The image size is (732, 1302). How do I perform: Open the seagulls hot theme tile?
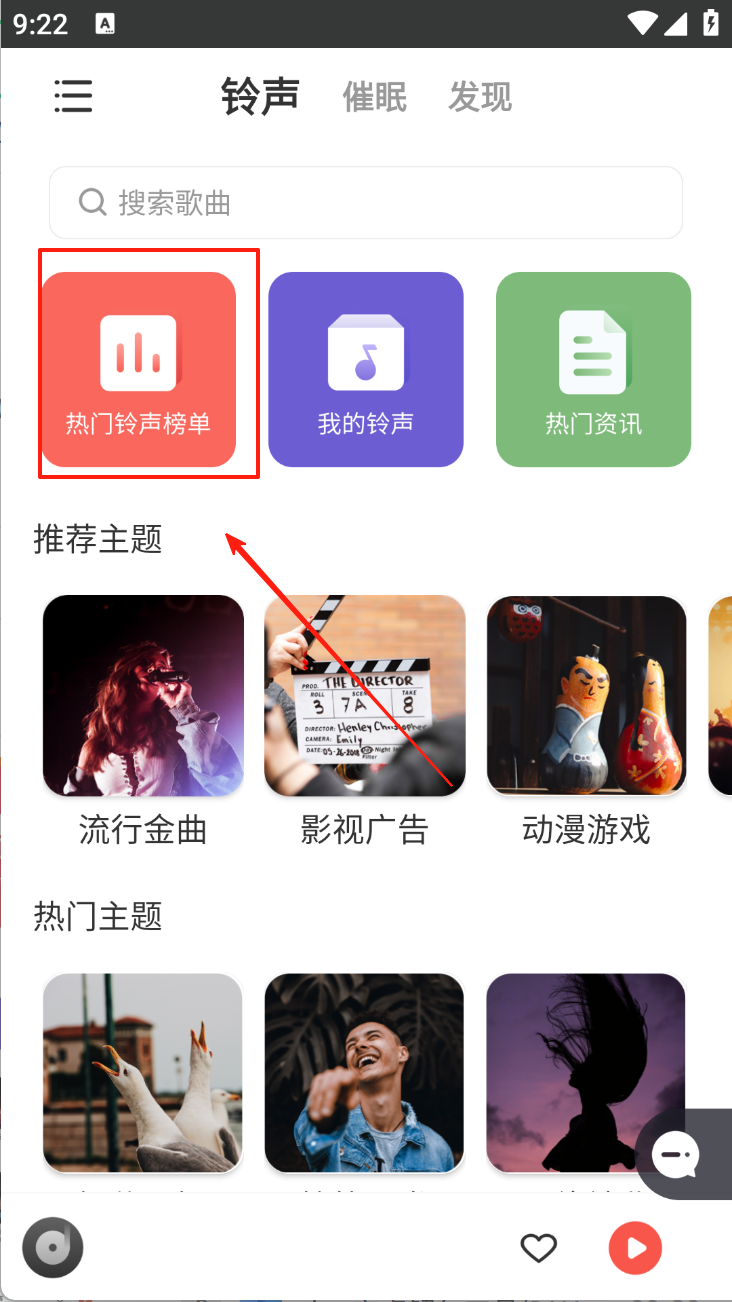143,1073
